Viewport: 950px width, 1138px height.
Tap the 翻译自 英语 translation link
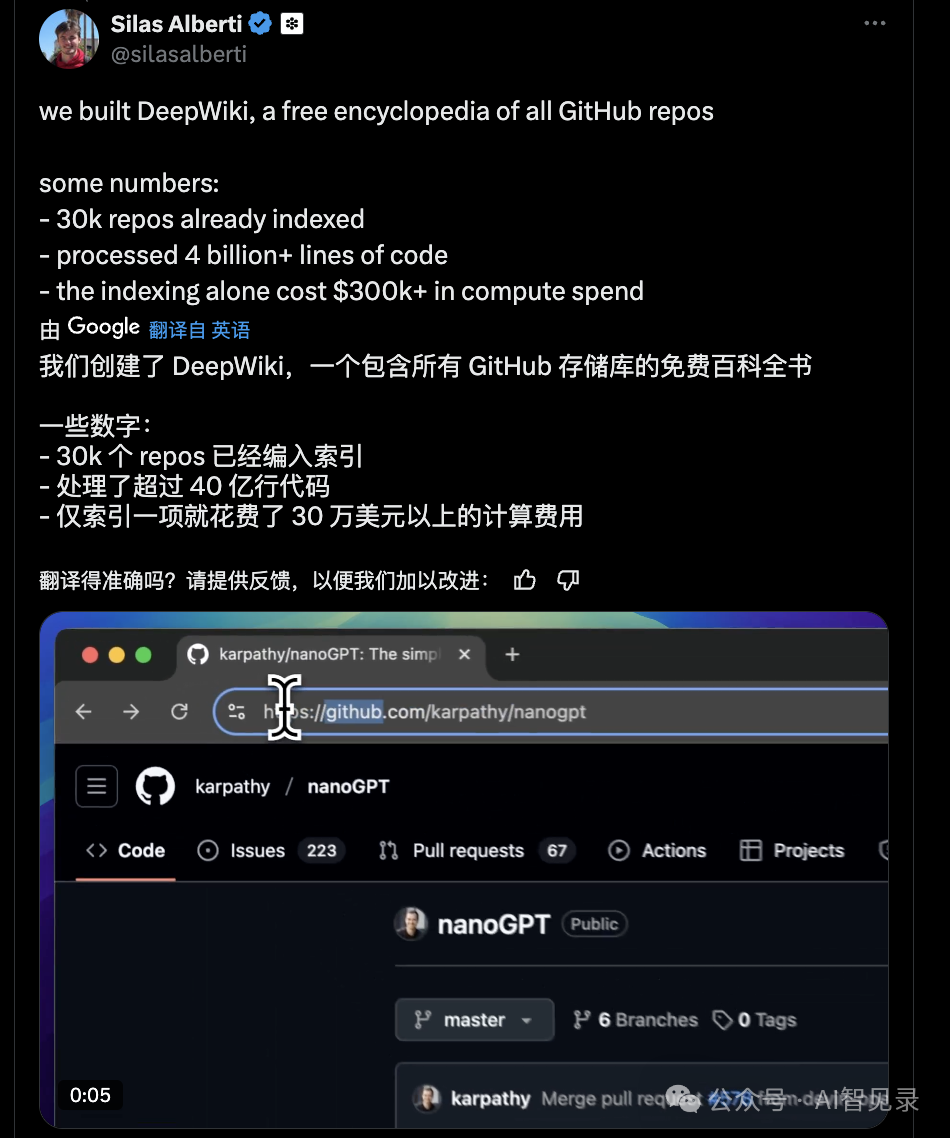coord(199,330)
